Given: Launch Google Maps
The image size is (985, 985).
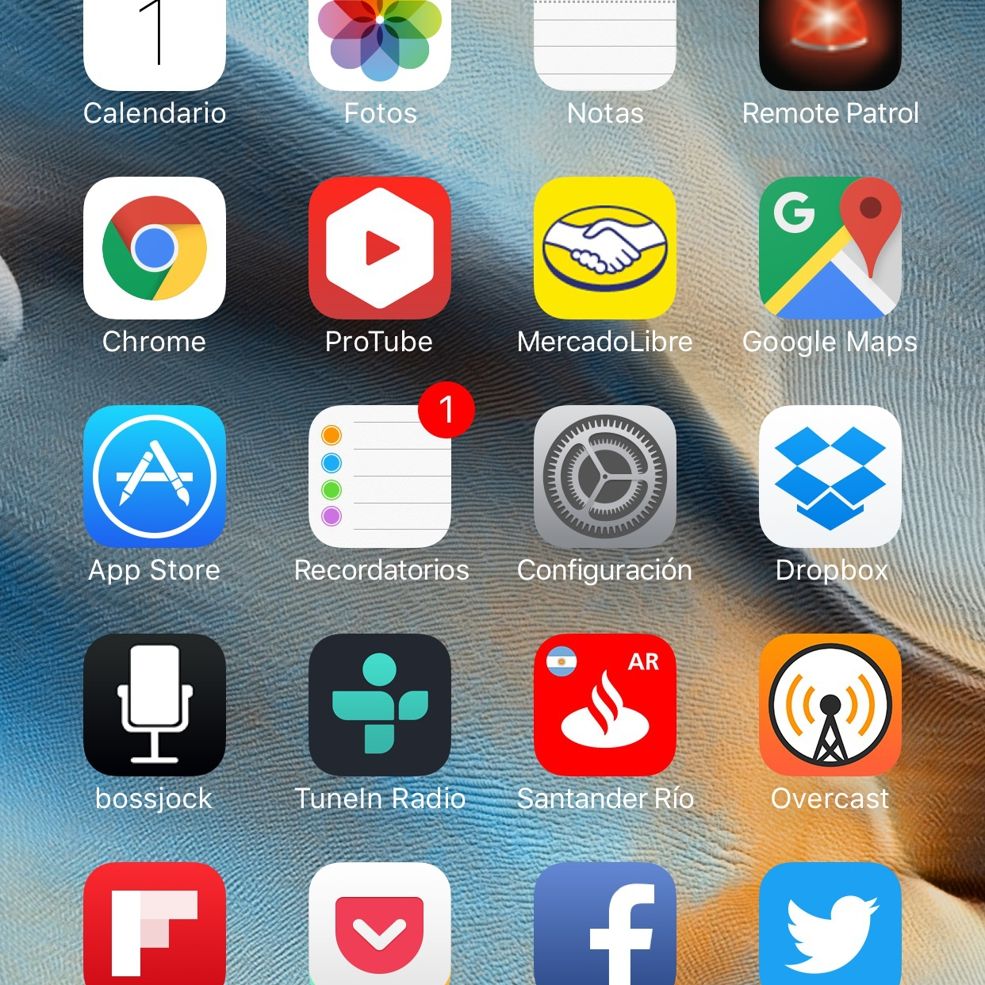Looking at the screenshot, I should click(x=830, y=248).
